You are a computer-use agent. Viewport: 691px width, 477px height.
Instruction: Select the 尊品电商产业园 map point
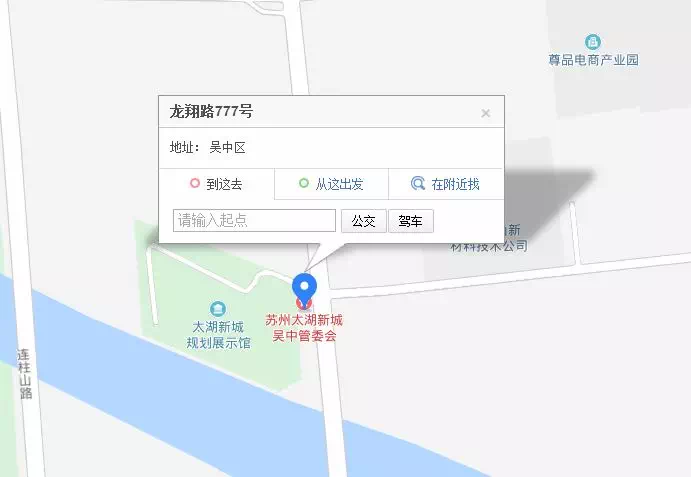[x=593, y=42]
